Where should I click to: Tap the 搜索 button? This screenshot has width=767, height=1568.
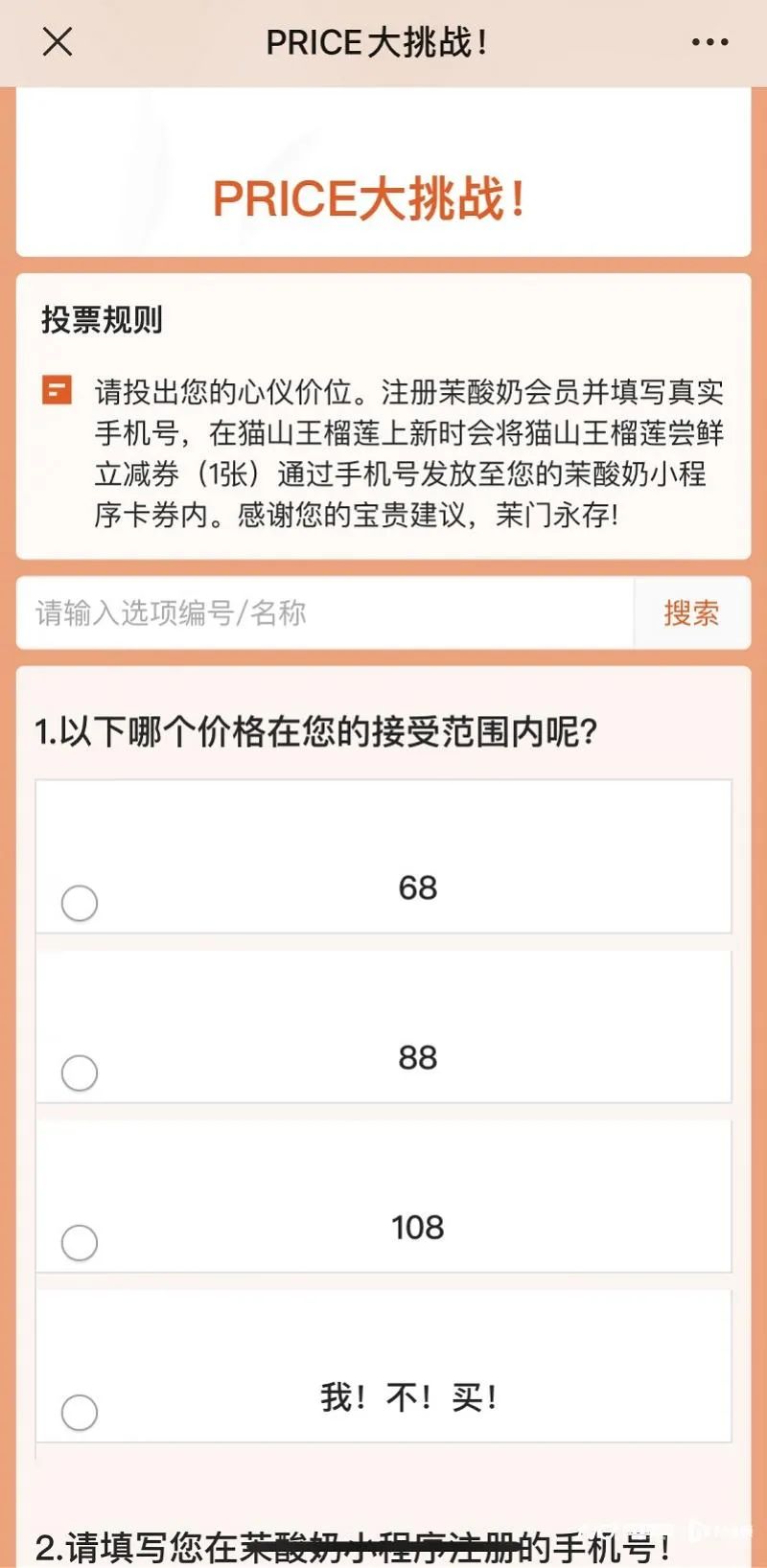click(691, 613)
